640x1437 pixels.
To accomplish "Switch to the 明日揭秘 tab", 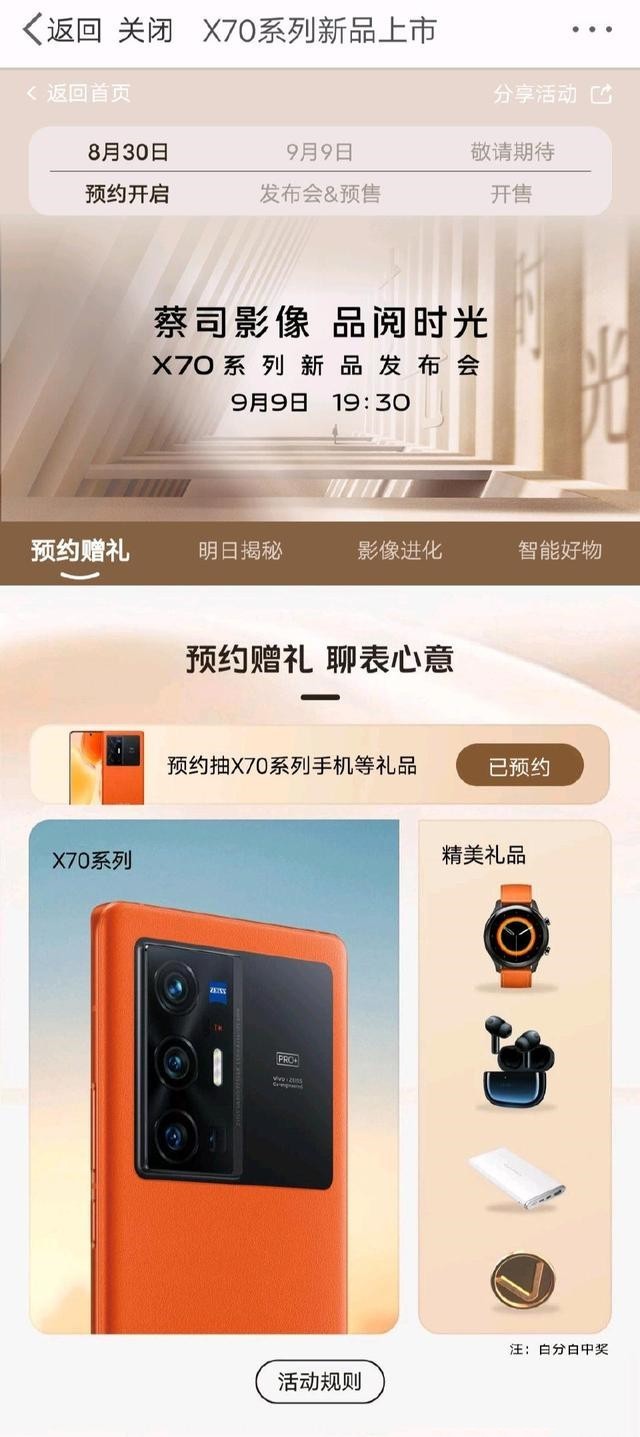I will tap(240, 550).
